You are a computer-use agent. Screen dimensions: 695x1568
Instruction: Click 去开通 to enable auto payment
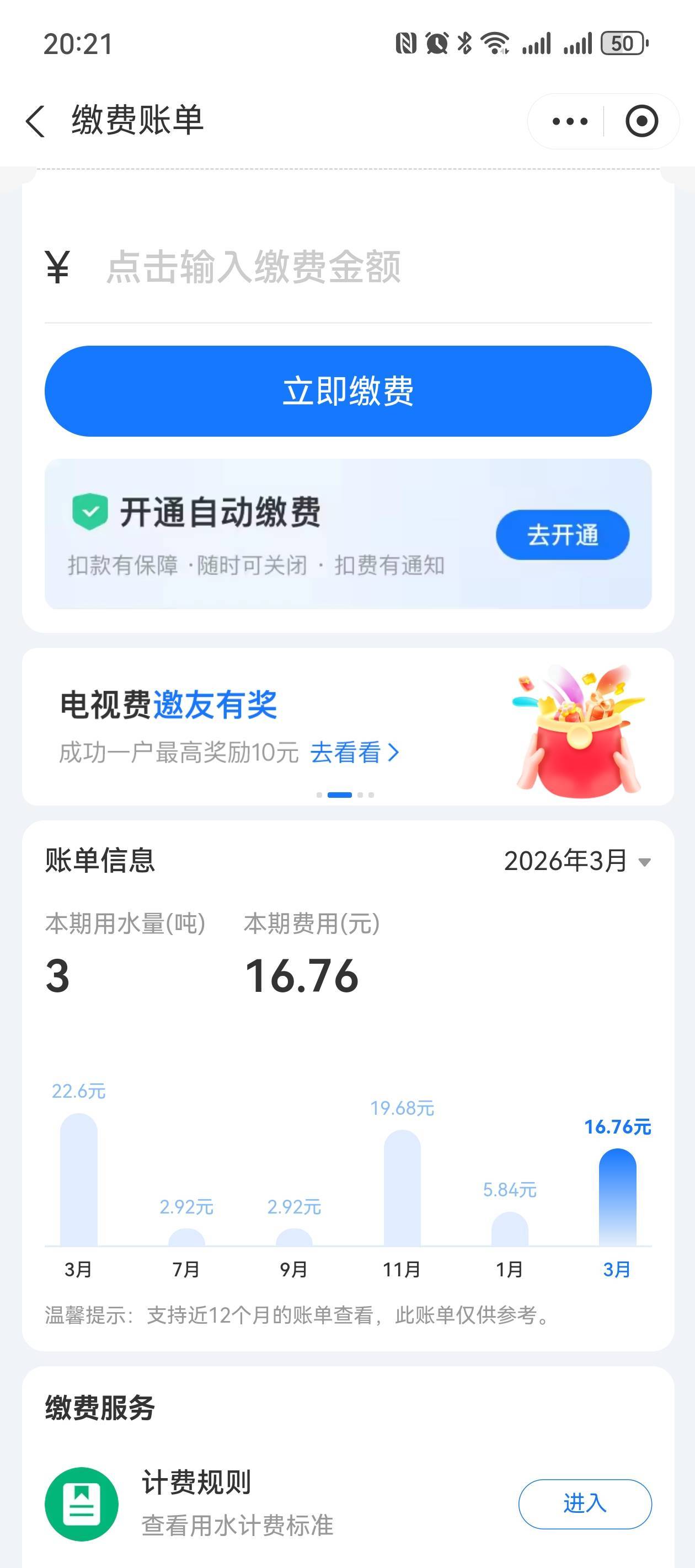pos(562,536)
